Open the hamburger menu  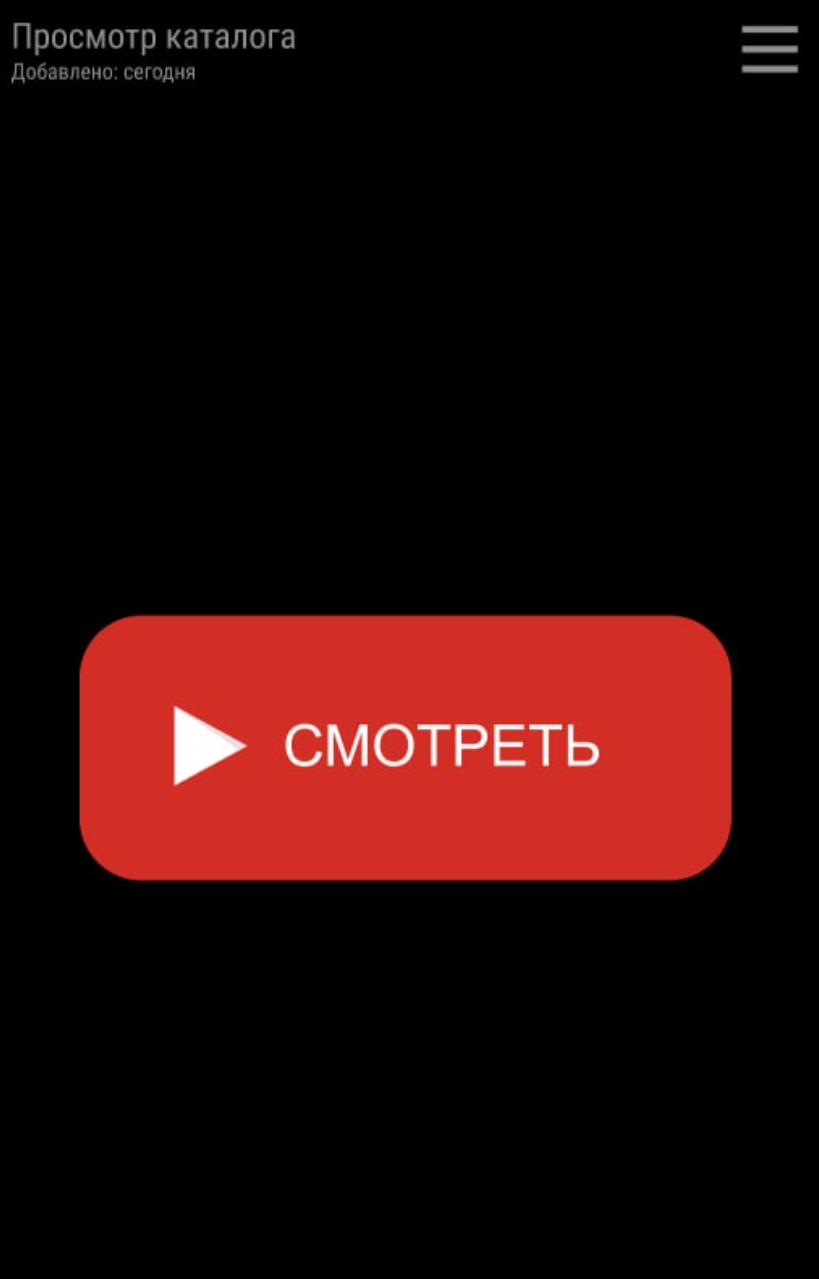769,49
